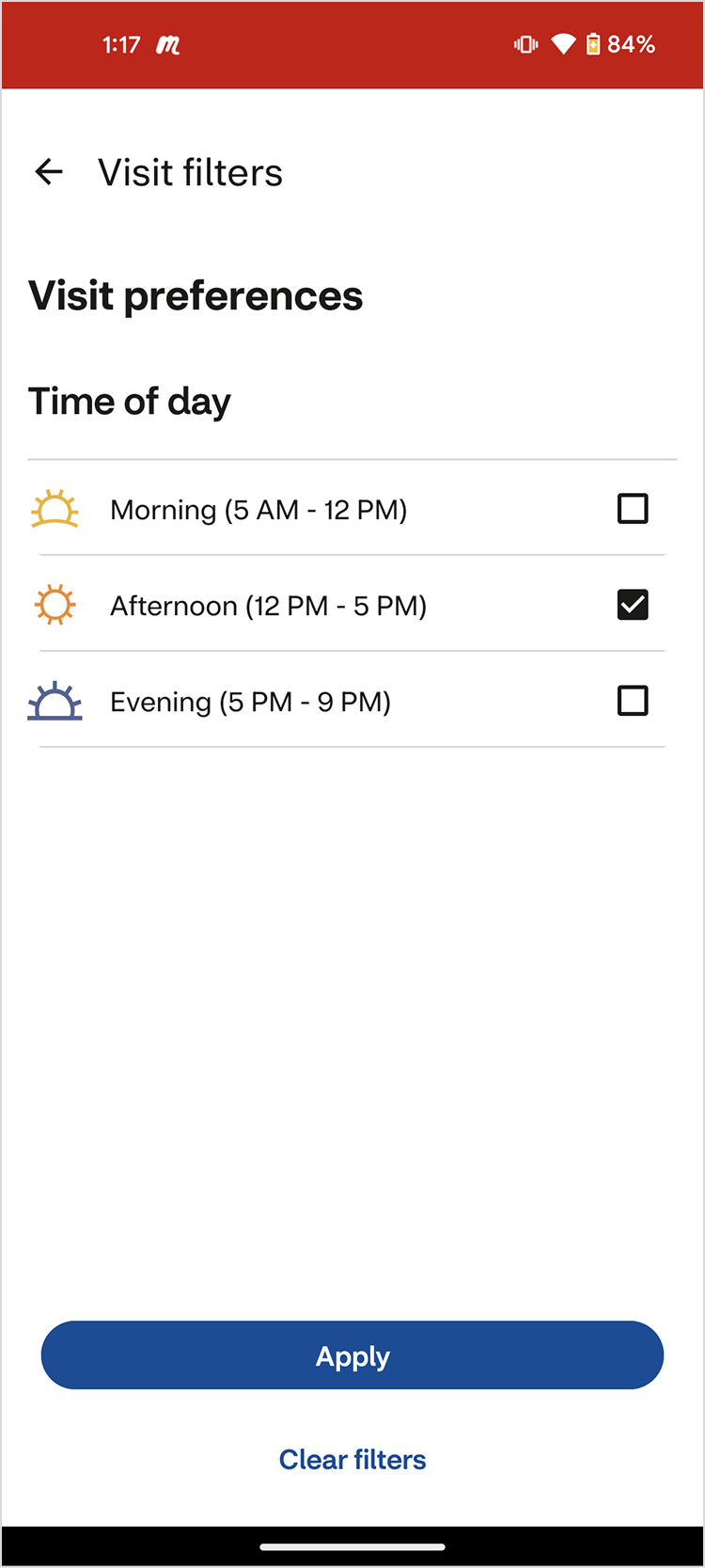This screenshot has height=1568, width=705.
Task: Click the evening dusk icon
Action: click(x=55, y=701)
